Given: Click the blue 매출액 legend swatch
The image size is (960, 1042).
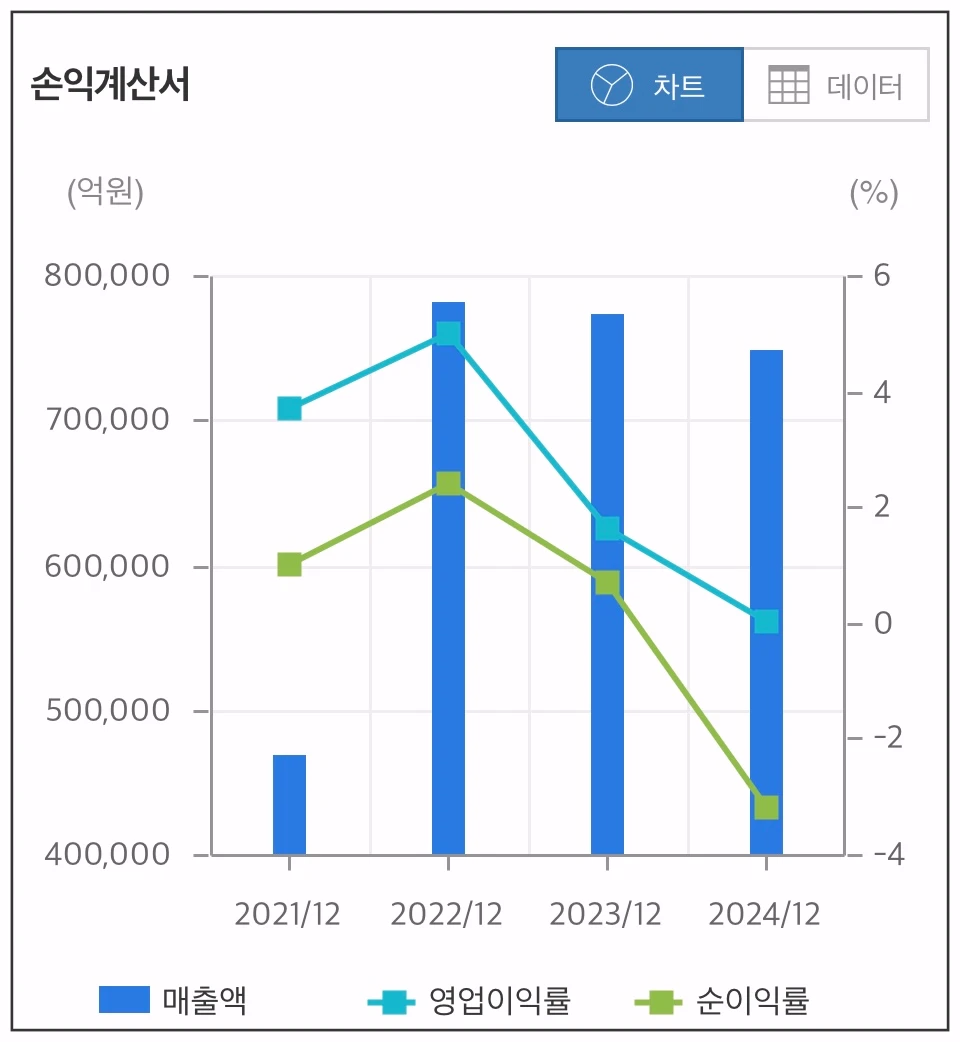Looking at the screenshot, I should click(x=122, y=997).
